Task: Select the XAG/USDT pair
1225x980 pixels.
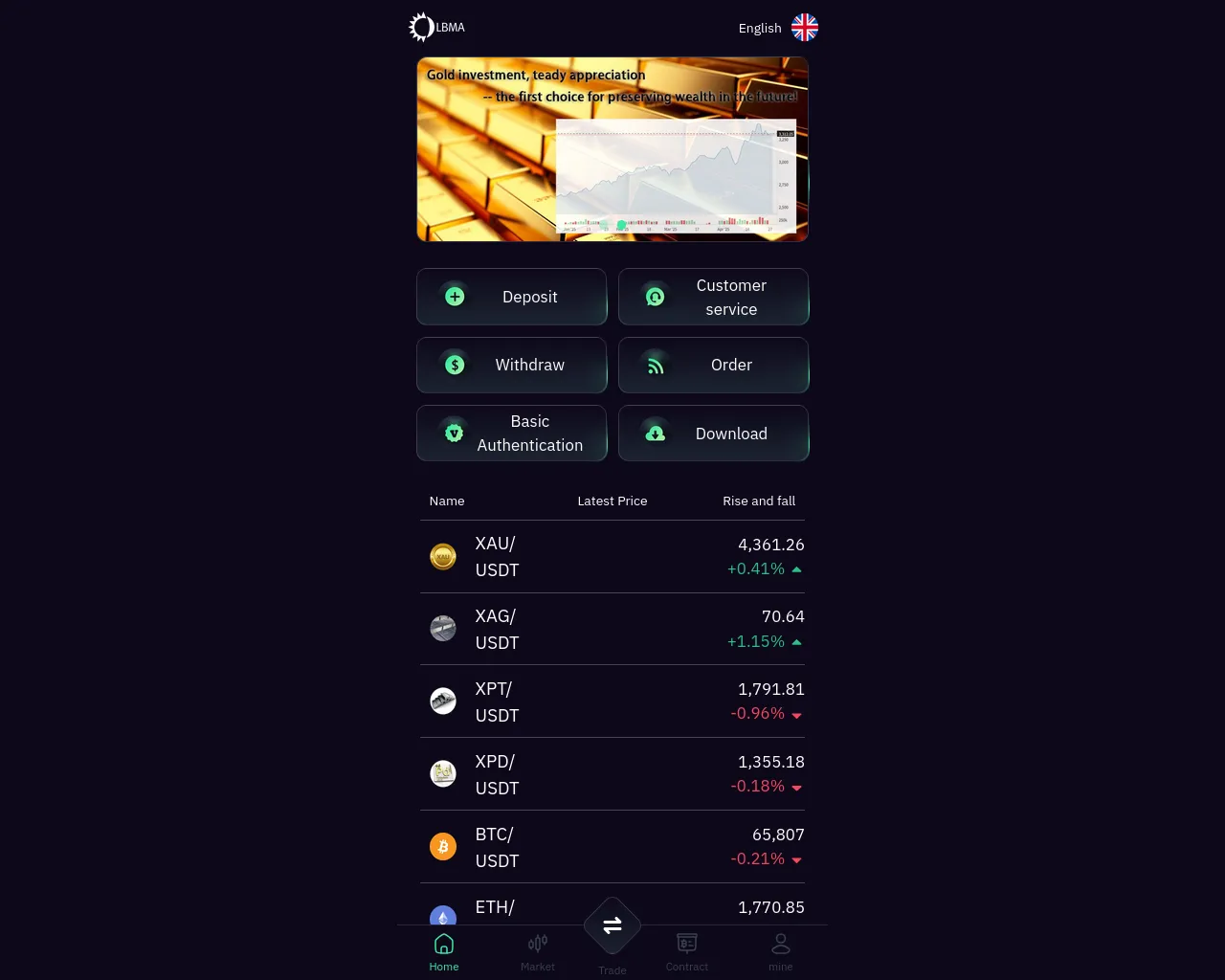Action: coord(612,630)
